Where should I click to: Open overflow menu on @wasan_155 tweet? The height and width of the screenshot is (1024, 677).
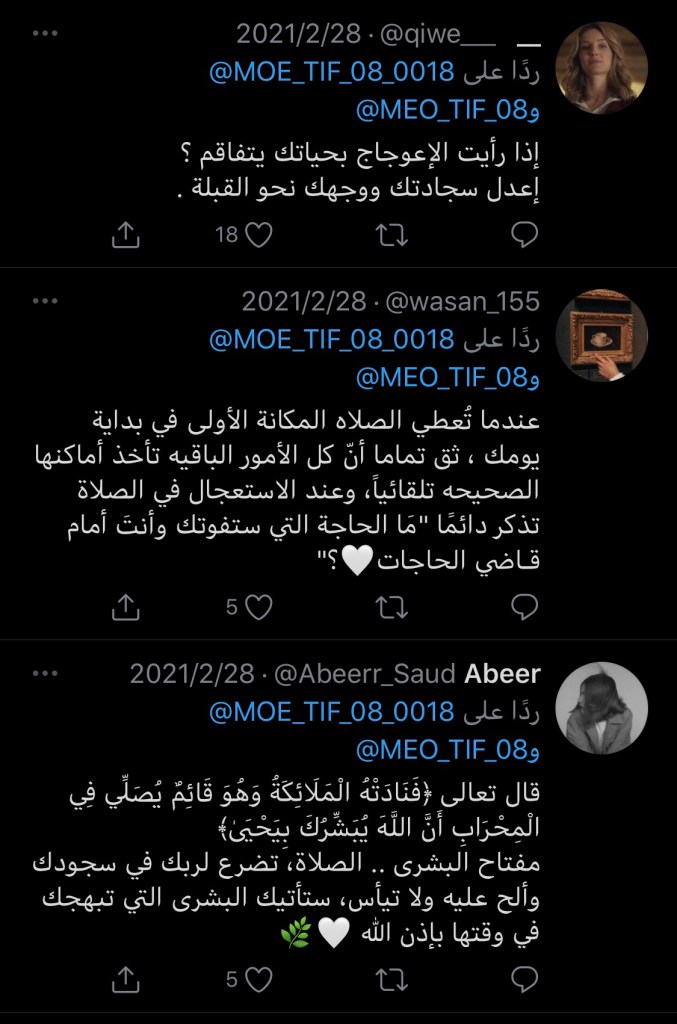tap(45, 301)
